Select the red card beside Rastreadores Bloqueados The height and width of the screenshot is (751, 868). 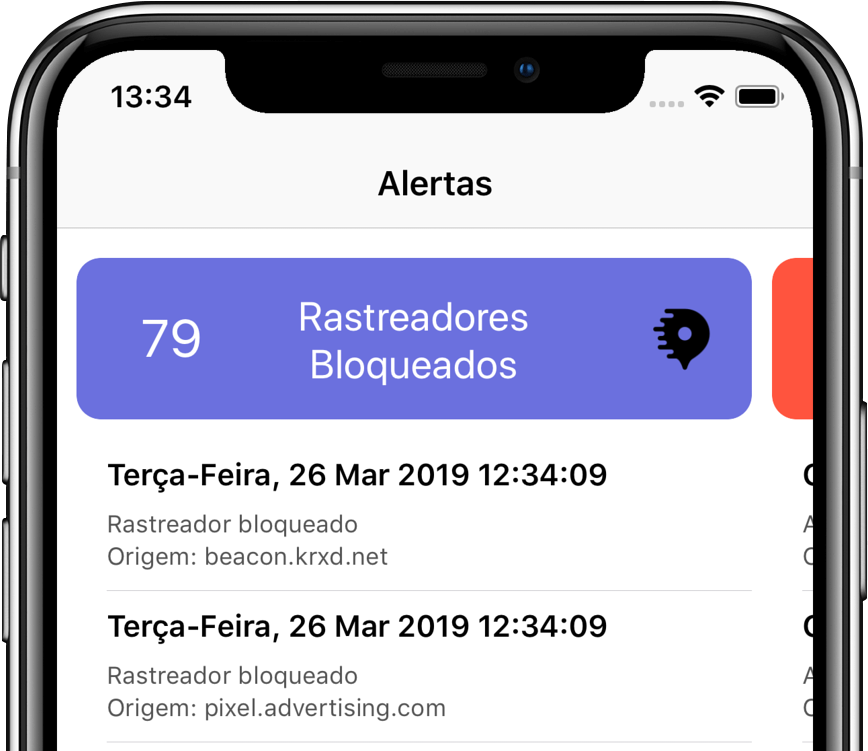pos(793,339)
